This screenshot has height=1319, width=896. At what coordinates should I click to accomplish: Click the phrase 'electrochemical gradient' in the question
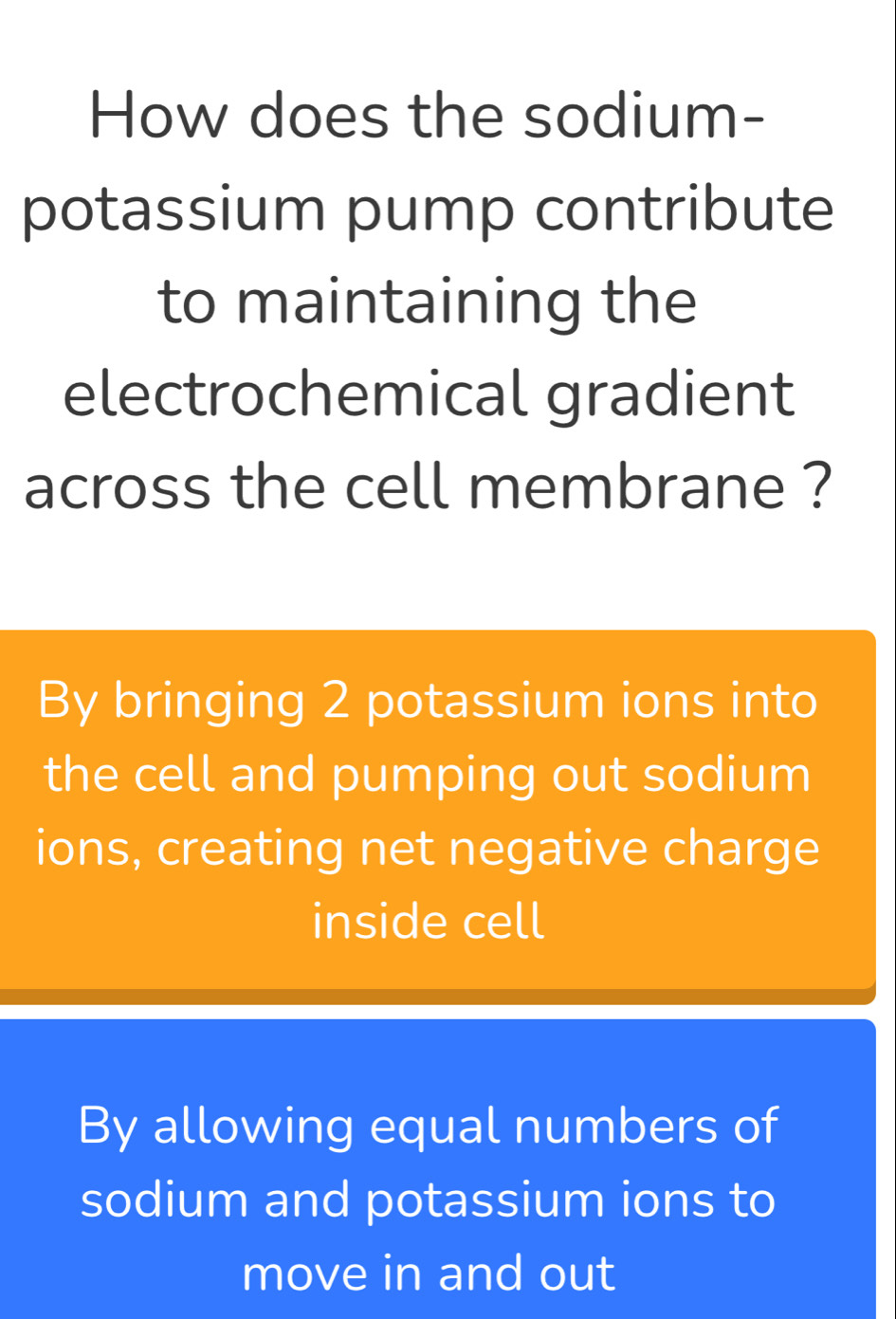[x=428, y=394]
